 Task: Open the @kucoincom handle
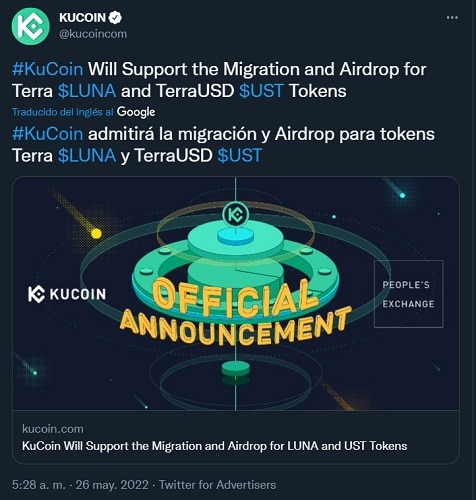93,34
